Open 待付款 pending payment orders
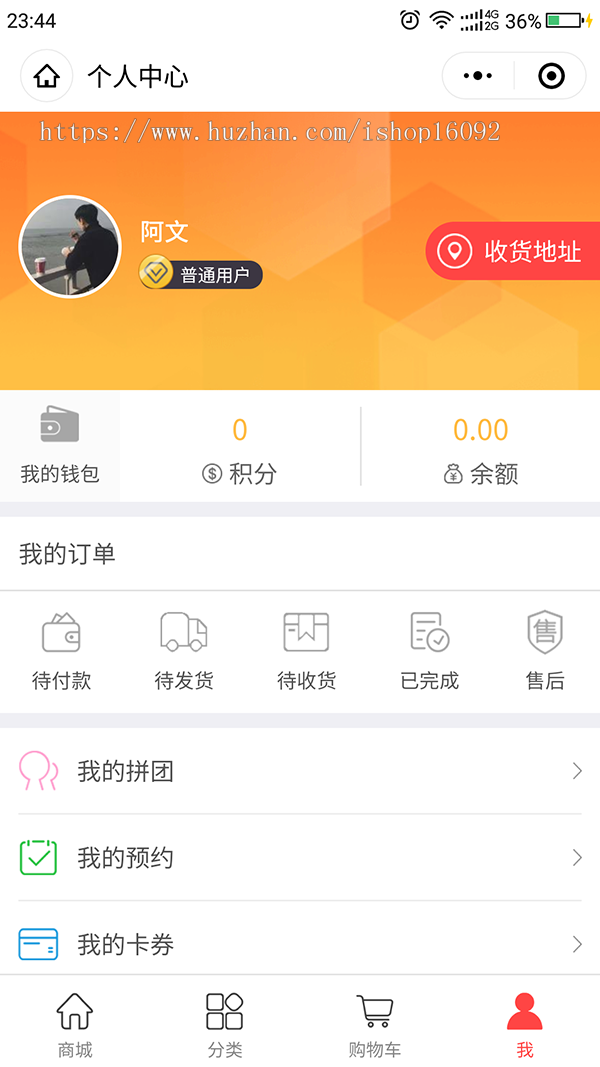This screenshot has width=600, height=1067. [x=61, y=651]
